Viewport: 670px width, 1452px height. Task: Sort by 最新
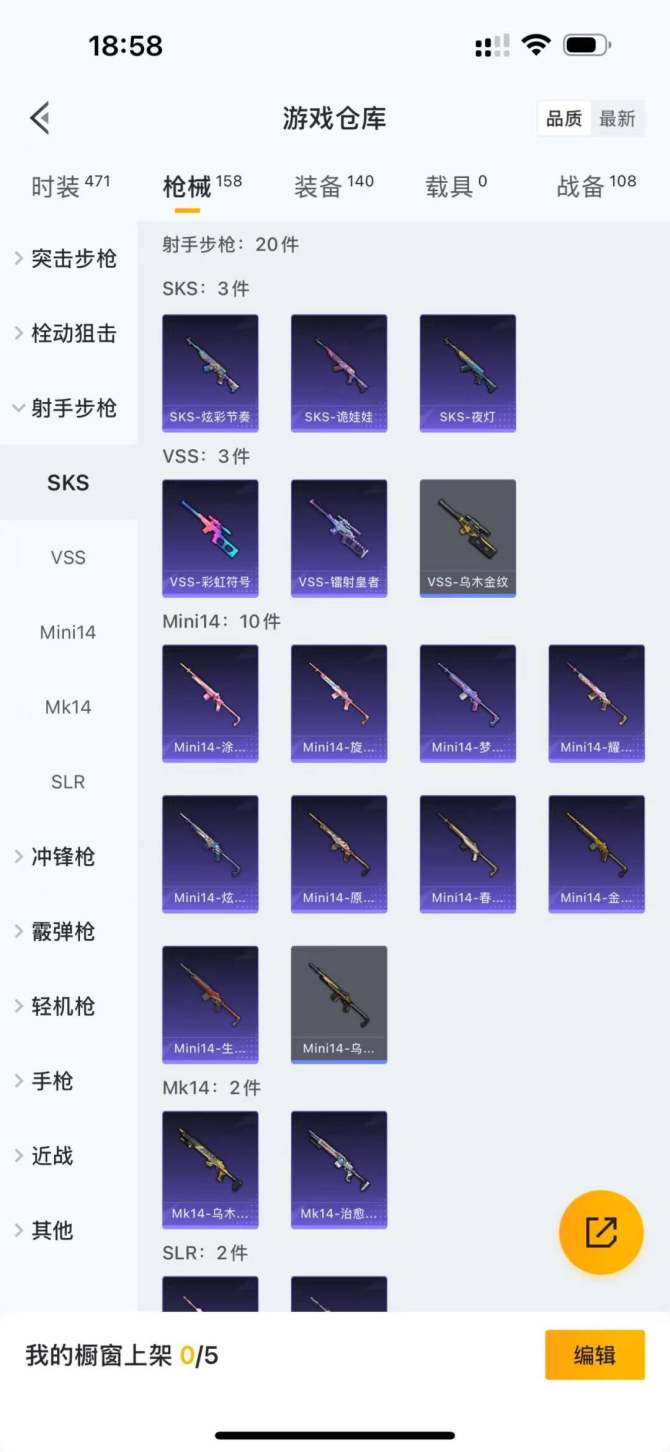(617, 119)
